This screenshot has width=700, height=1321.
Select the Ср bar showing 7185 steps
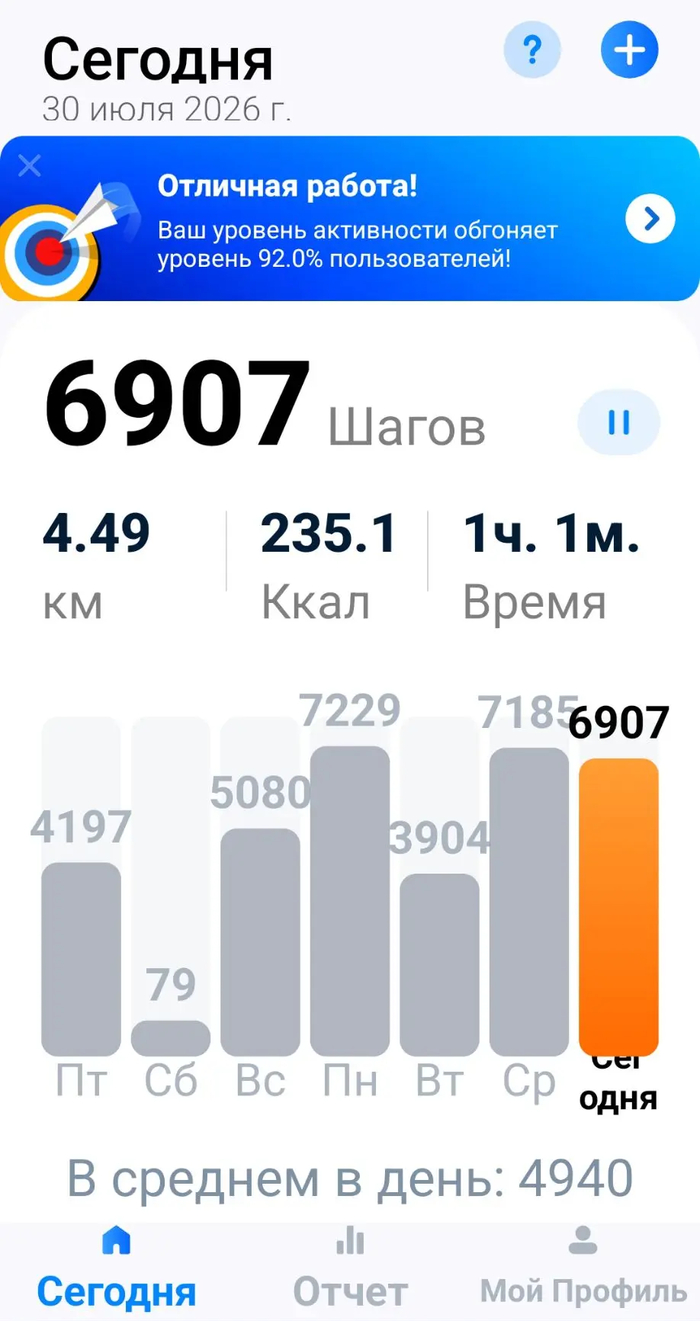click(x=529, y=902)
